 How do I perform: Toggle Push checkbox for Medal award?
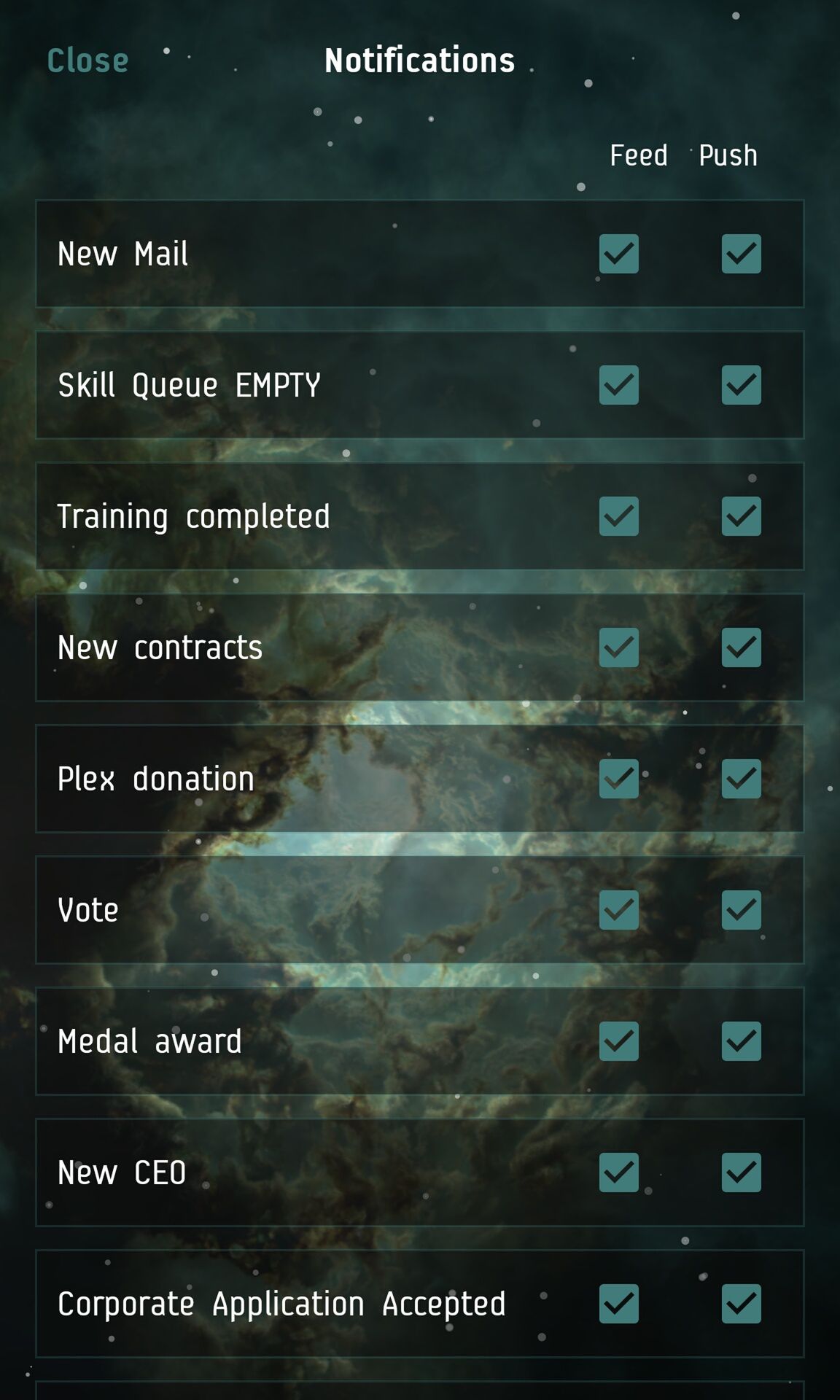click(x=742, y=1041)
